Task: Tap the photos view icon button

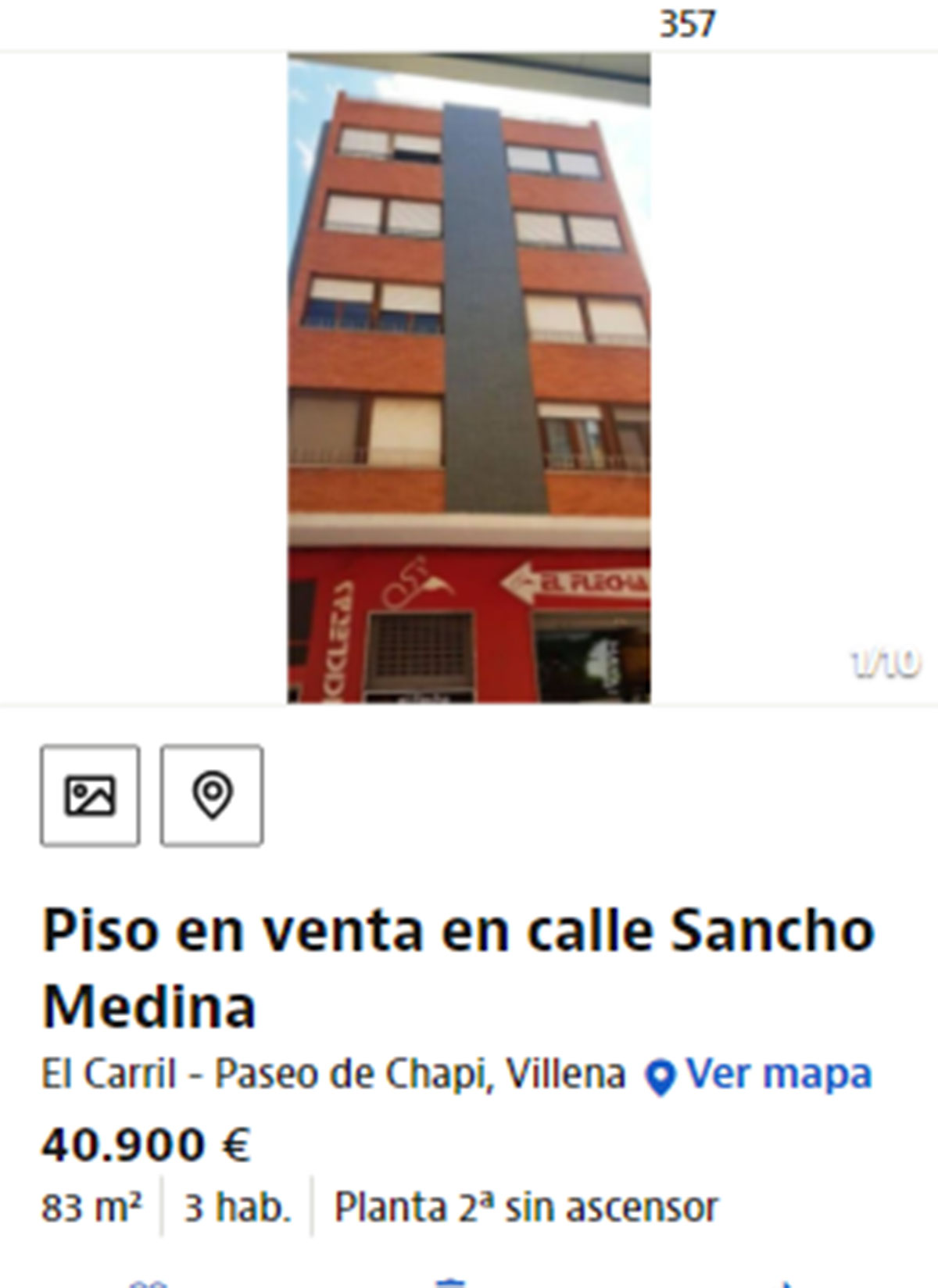Action: point(91,796)
